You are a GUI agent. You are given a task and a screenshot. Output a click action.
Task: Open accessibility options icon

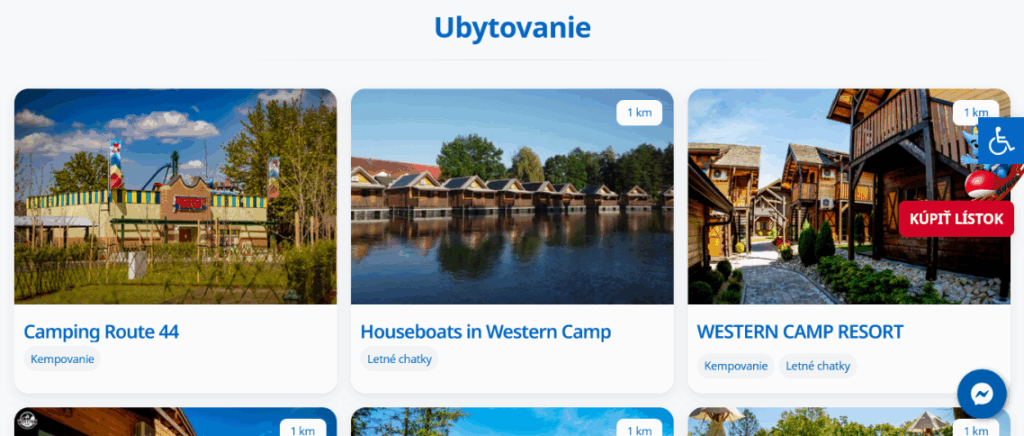(1001, 141)
